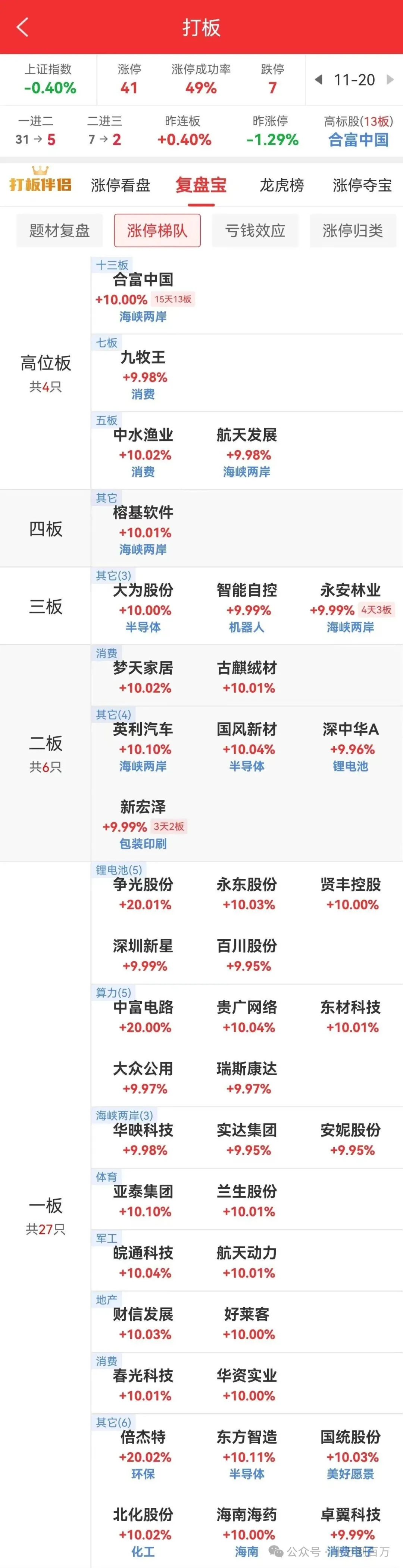Open stock 倍杰特
Screen dimensions: 403x1568
pyautogui.click(x=143, y=1437)
